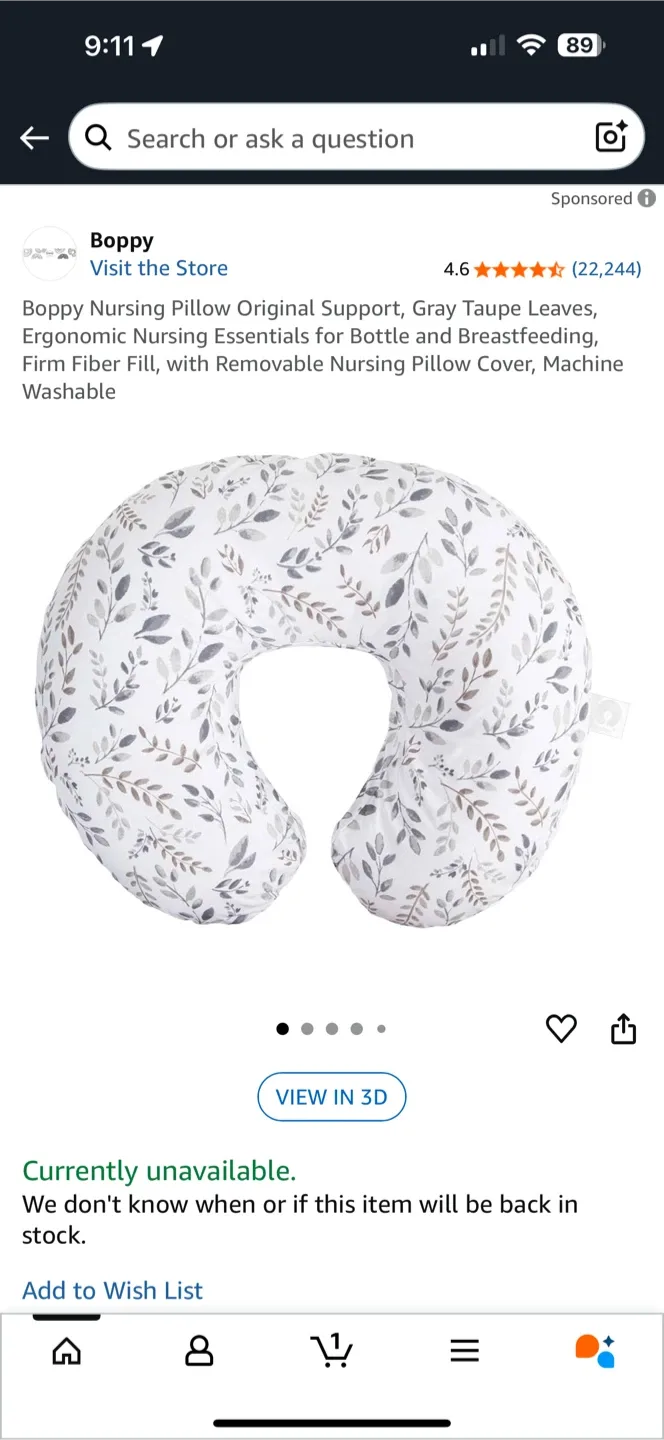This screenshot has width=664, height=1440.
Task: Visit the Boppy store
Action: pyautogui.click(x=159, y=268)
